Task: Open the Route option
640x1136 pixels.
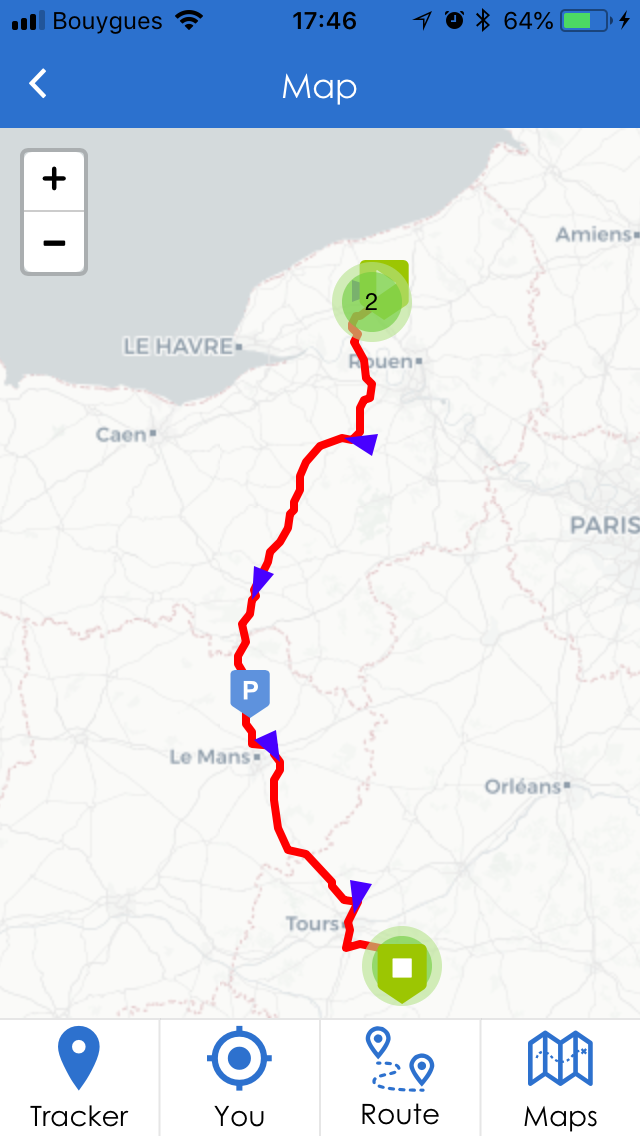Action: point(399,1077)
